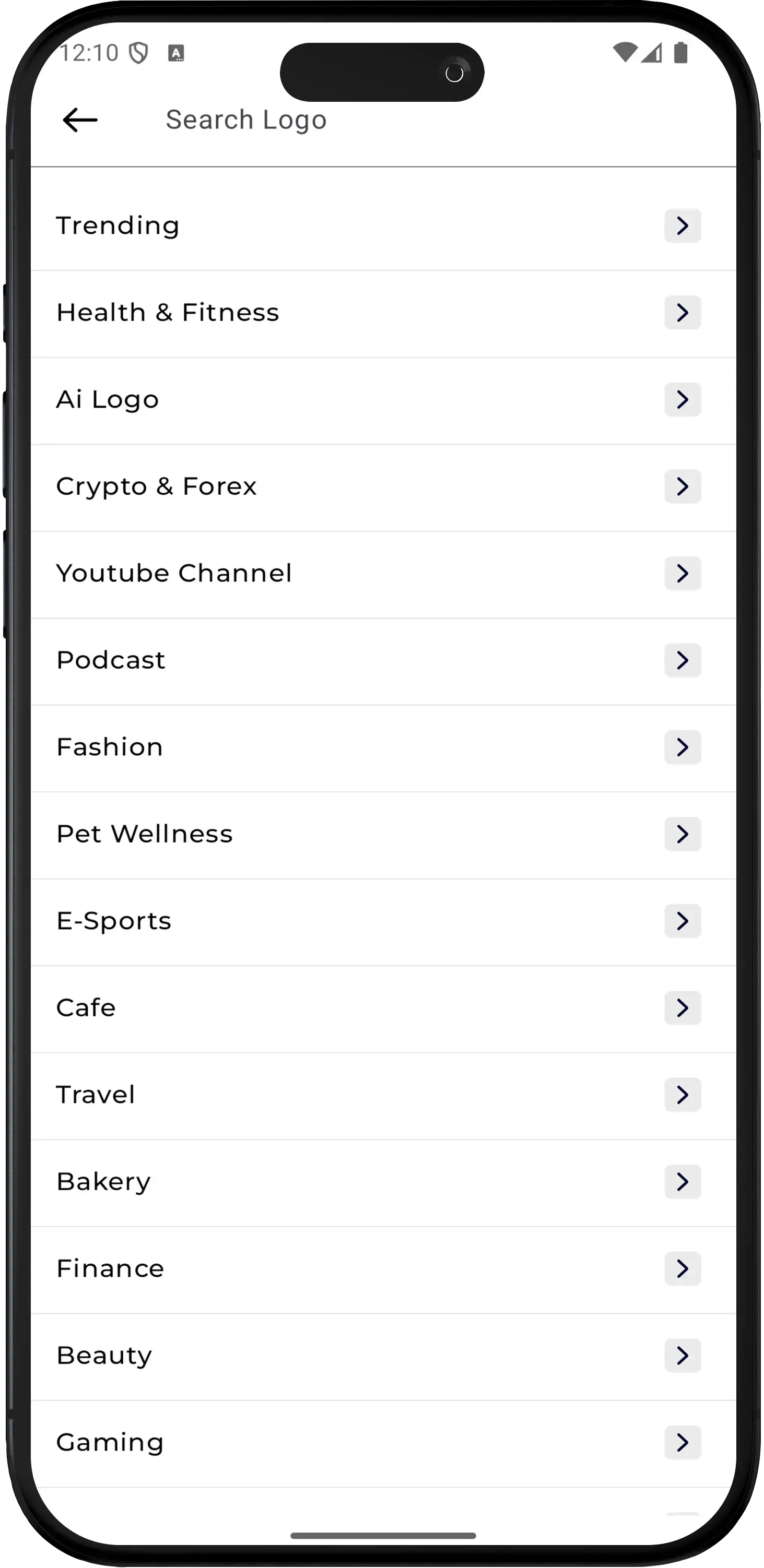The image size is (764, 1568).
Task: Click the Podcast chevron button
Action: pyautogui.click(x=682, y=660)
